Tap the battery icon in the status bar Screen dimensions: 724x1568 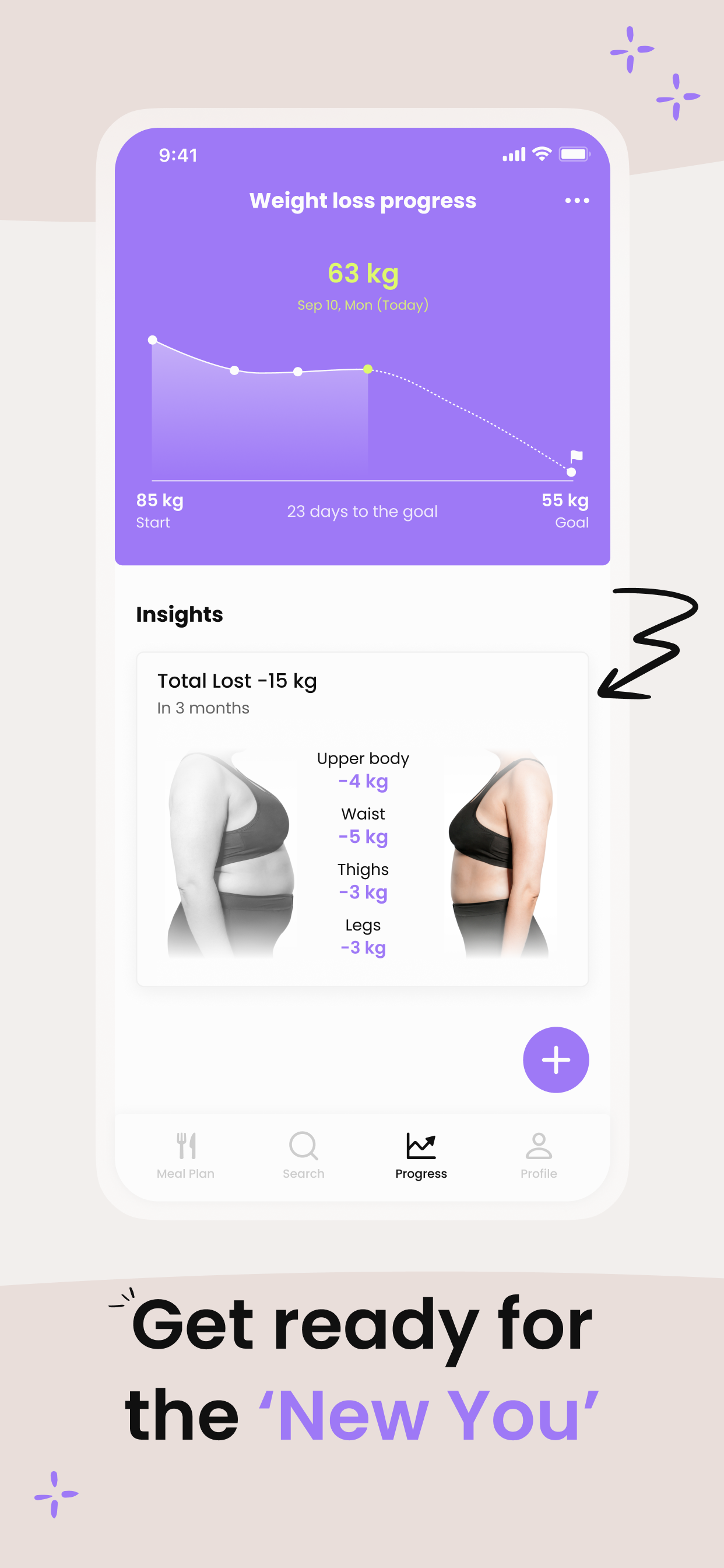[574, 154]
